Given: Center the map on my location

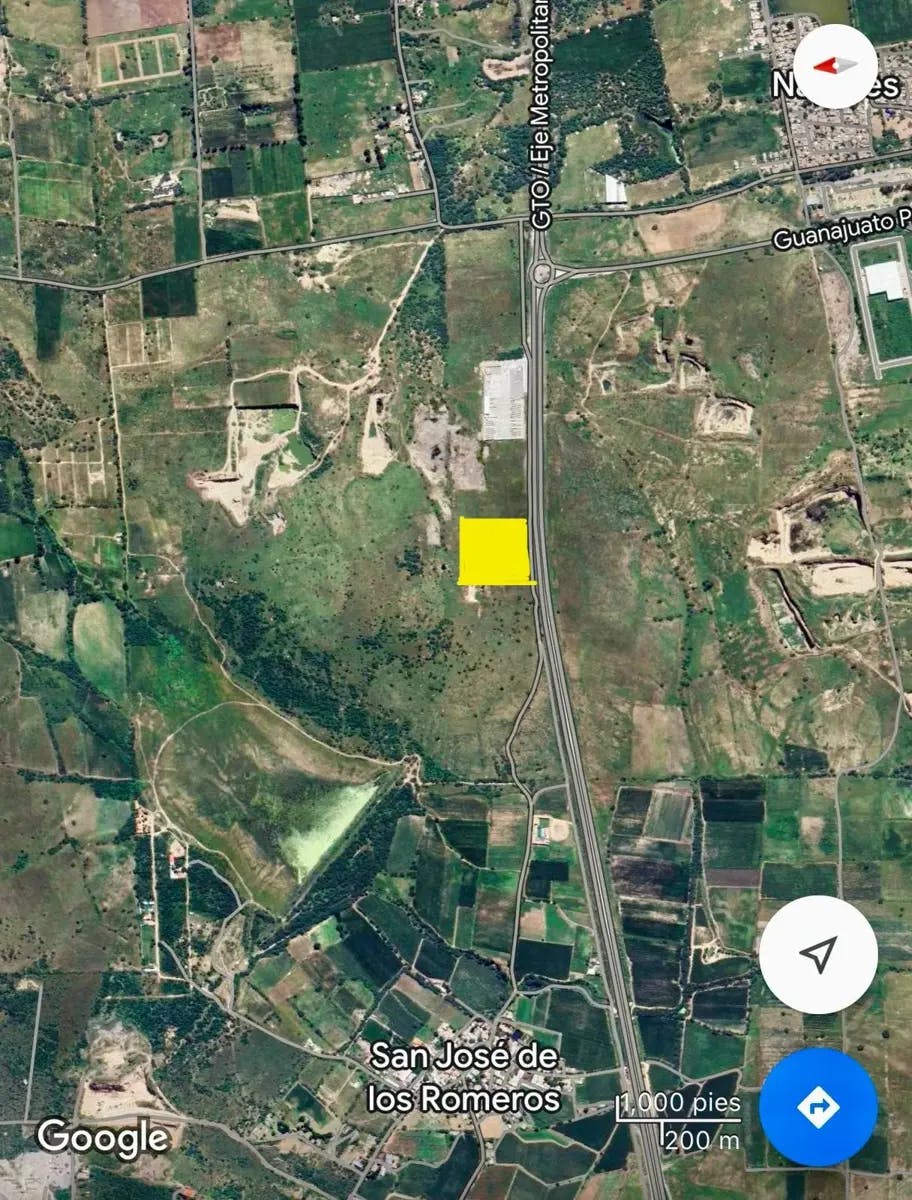Looking at the screenshot, I should point(818,954).
